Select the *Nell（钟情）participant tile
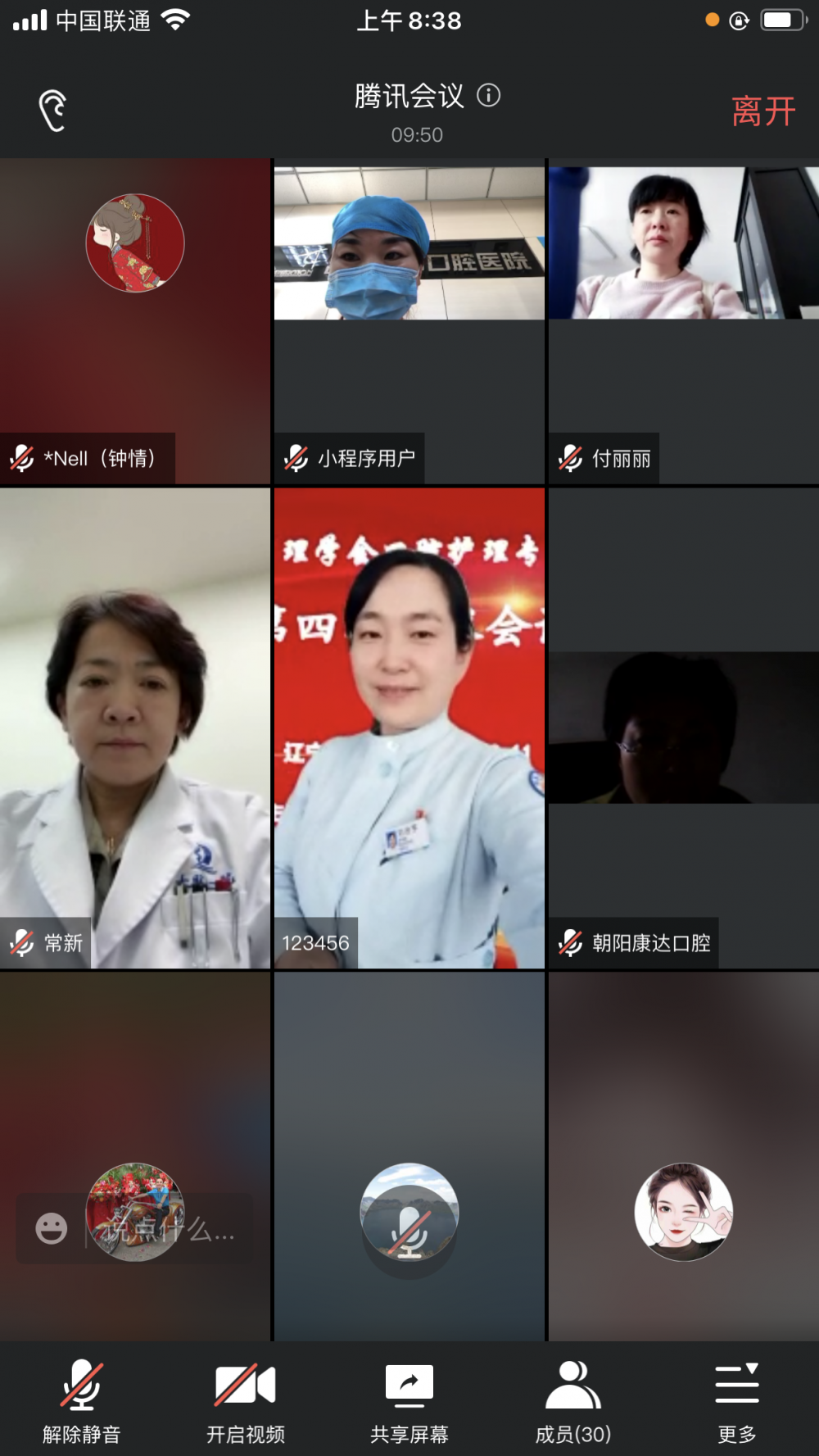 coord(135,321)
